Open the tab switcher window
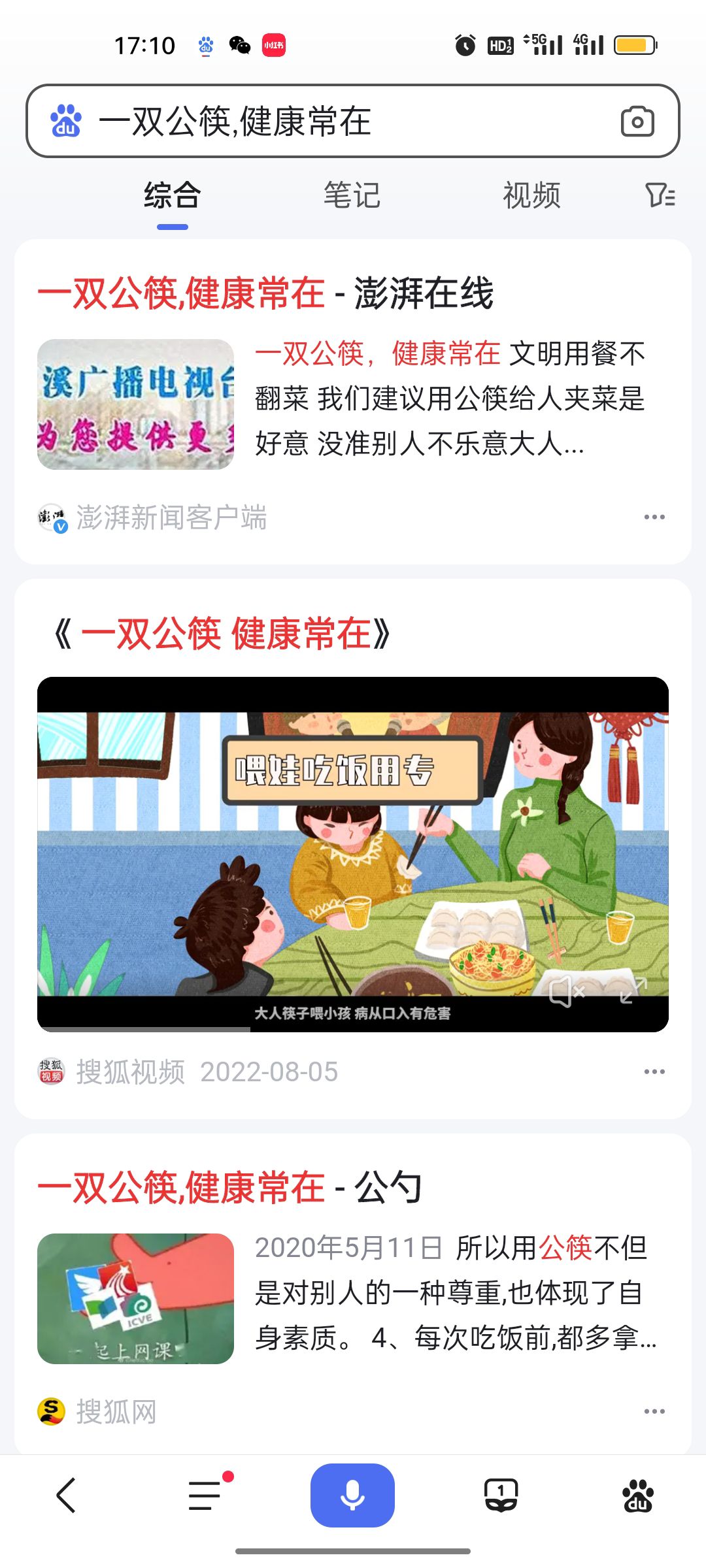Screen dimensions: 706x1568 coord(501,1495)
